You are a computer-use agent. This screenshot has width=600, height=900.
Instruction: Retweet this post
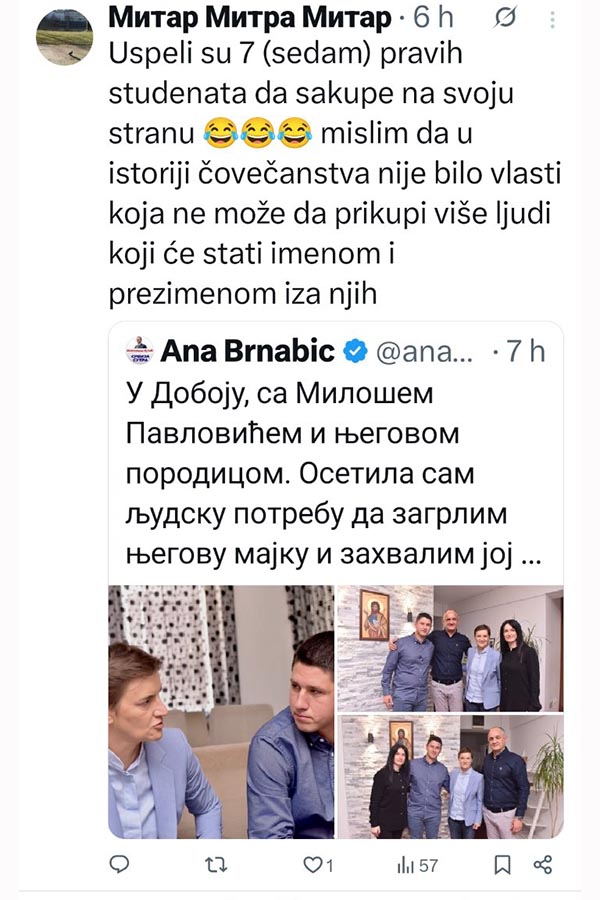click(217, 864)
